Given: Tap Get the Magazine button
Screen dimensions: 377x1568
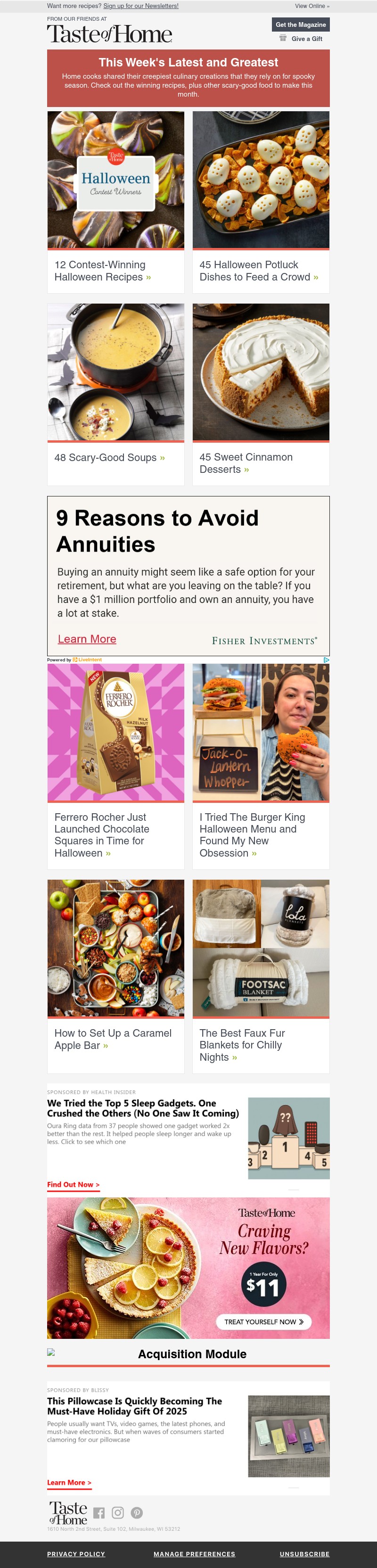Looking at the screenshot, I should click(x=300, y=25).
